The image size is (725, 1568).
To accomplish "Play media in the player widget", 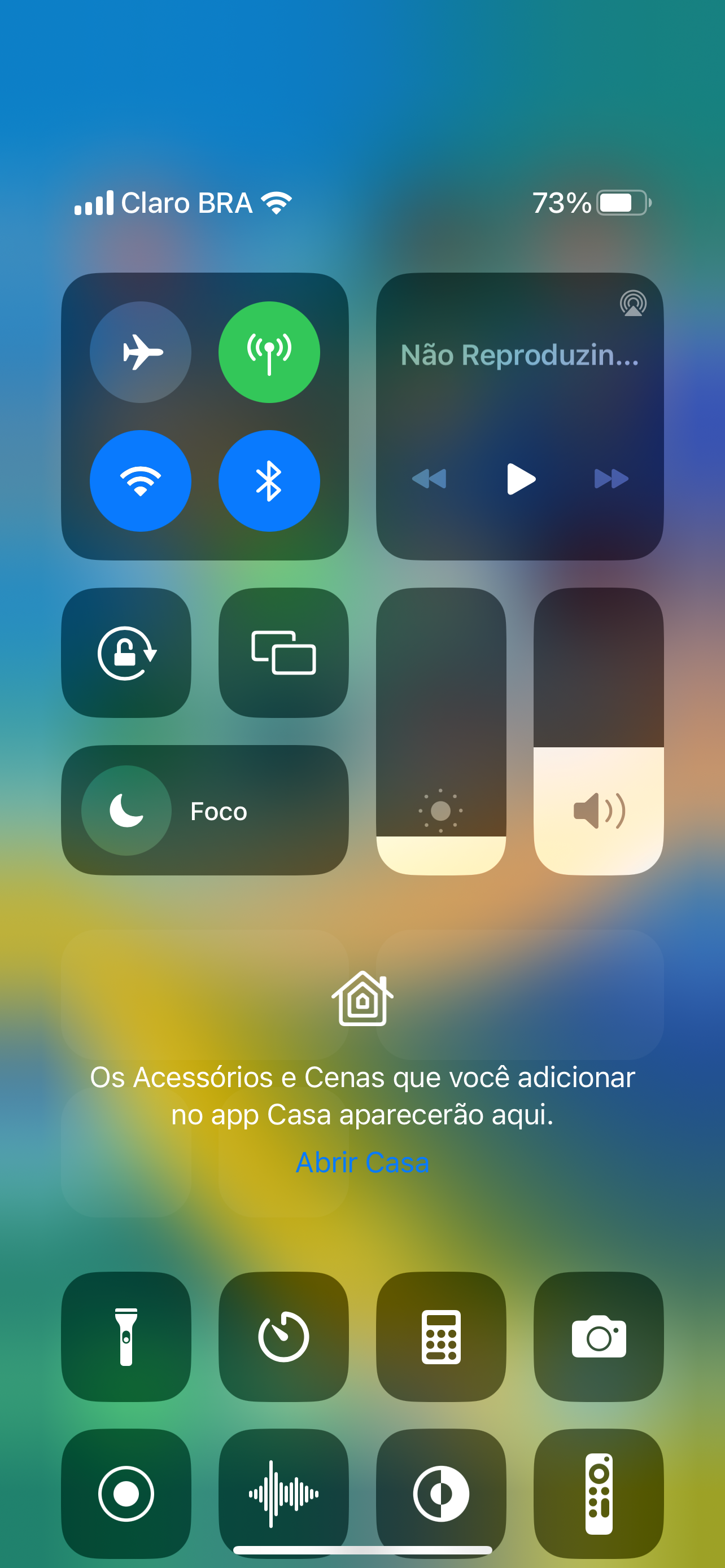I will coord(521,479).
